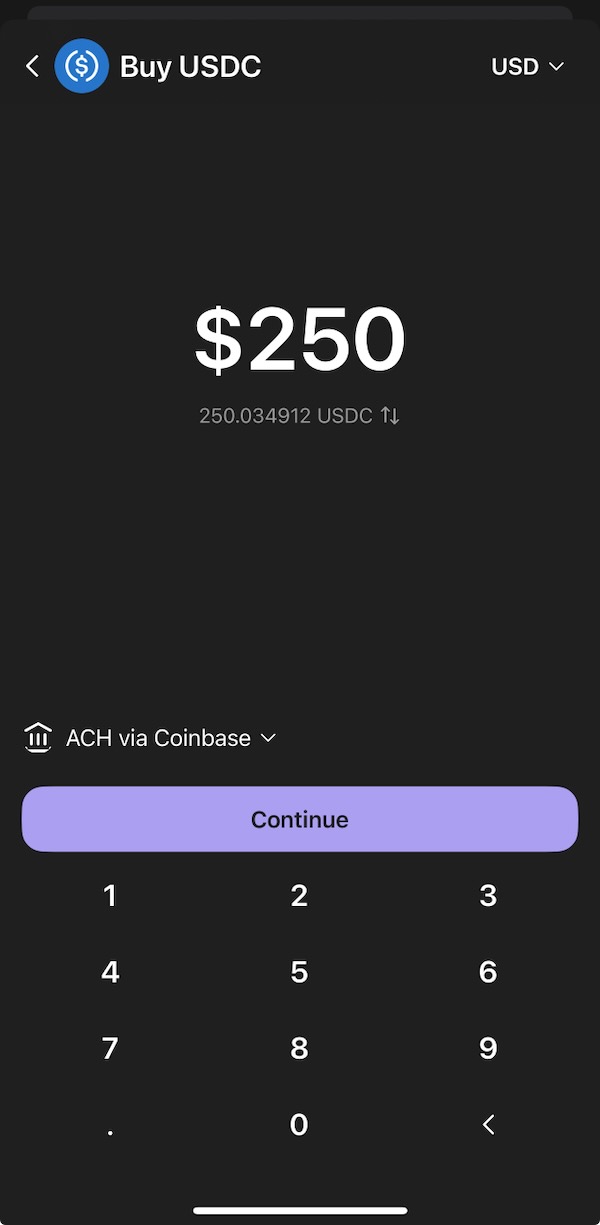Go back from Buy USDC

[32, 66]
